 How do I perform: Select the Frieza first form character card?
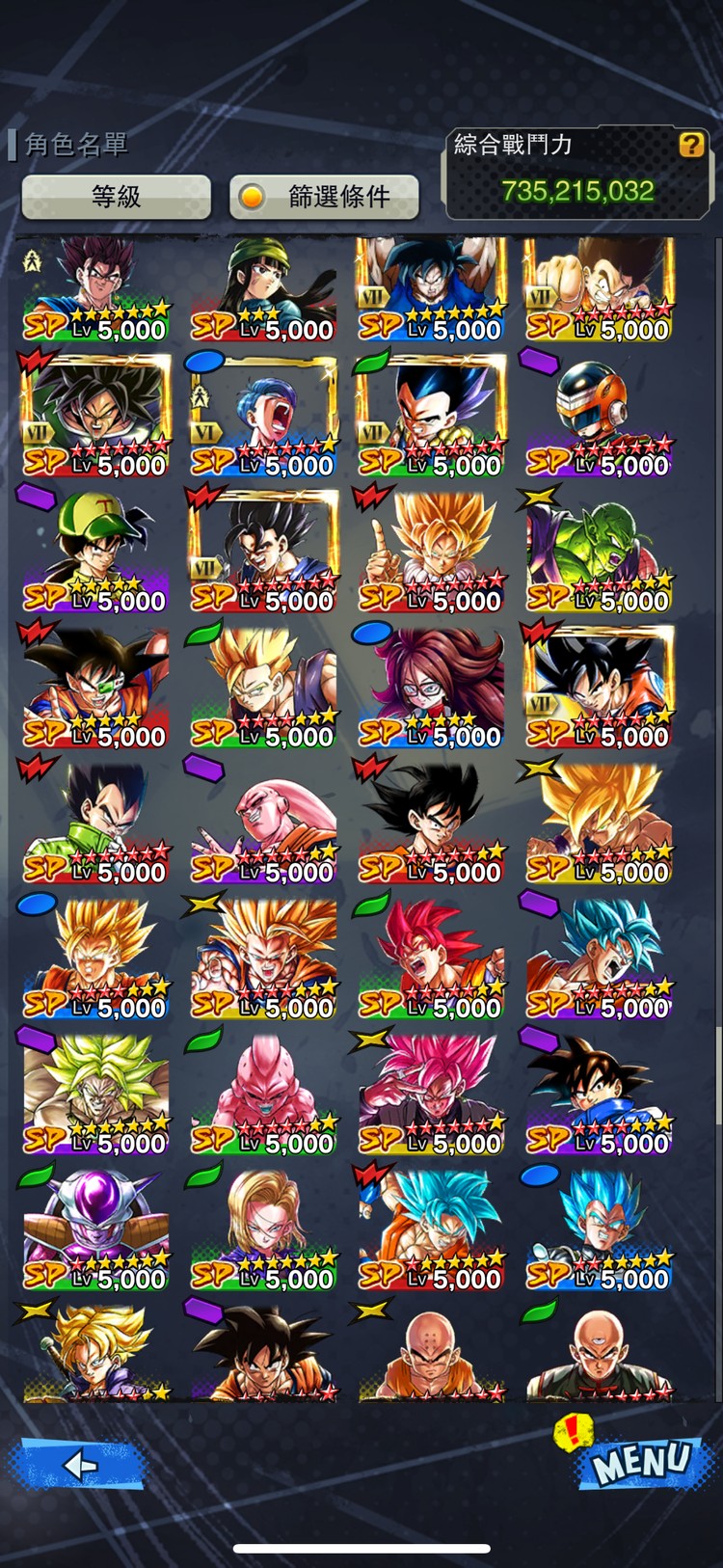tap(96, 1231)
